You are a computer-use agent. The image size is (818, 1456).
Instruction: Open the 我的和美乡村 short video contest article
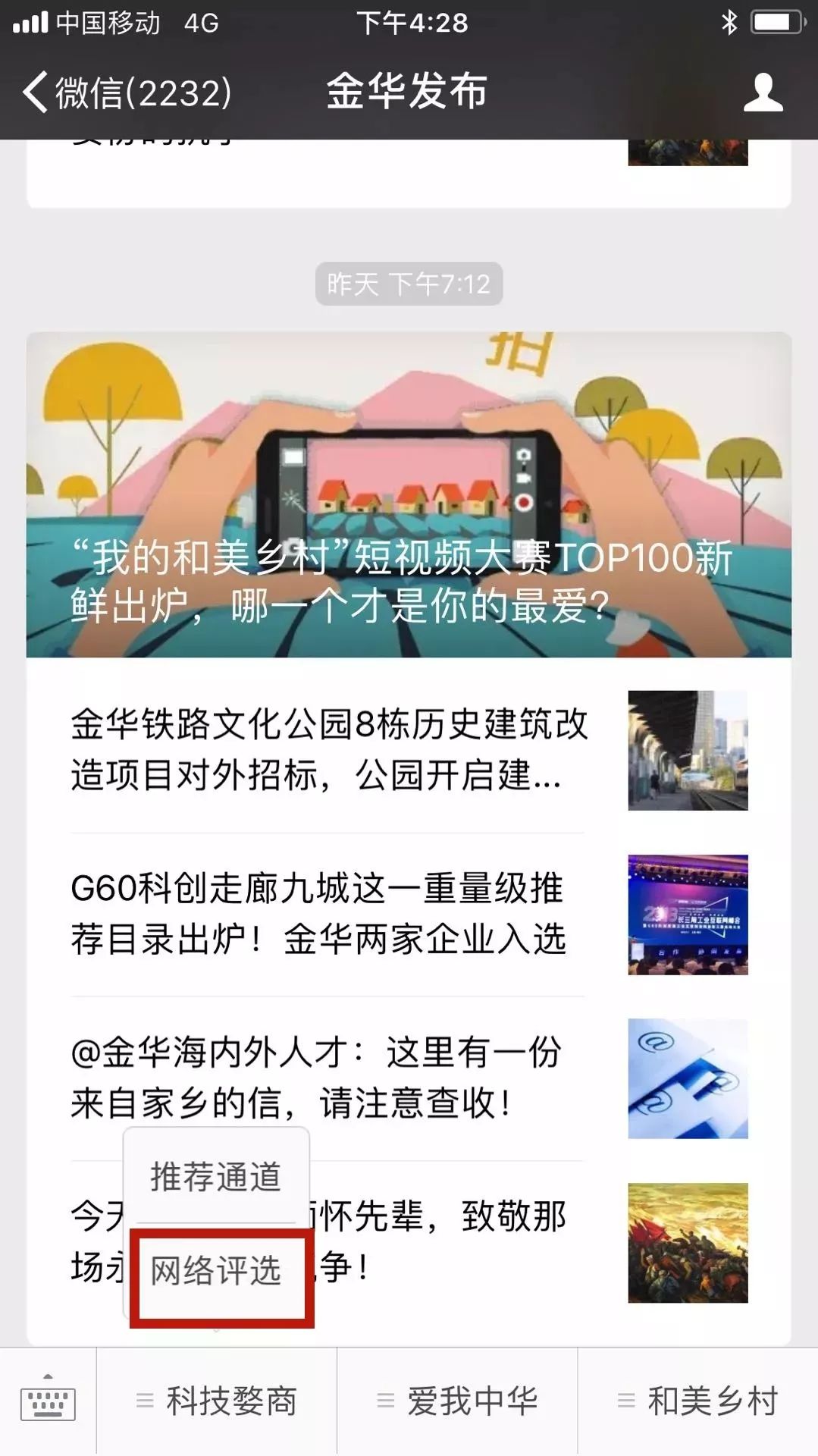point(409,494)
